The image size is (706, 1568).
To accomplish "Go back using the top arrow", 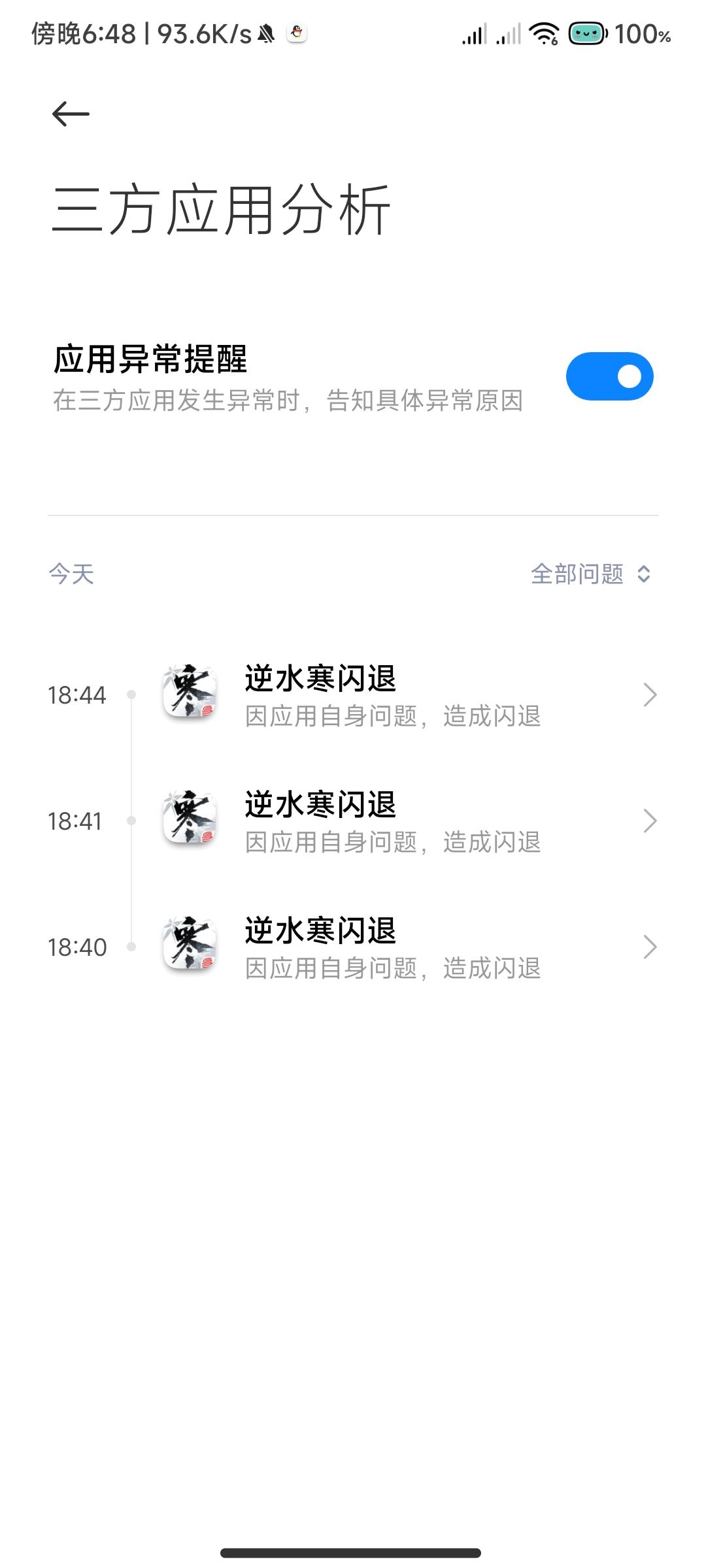I will 71,114.
